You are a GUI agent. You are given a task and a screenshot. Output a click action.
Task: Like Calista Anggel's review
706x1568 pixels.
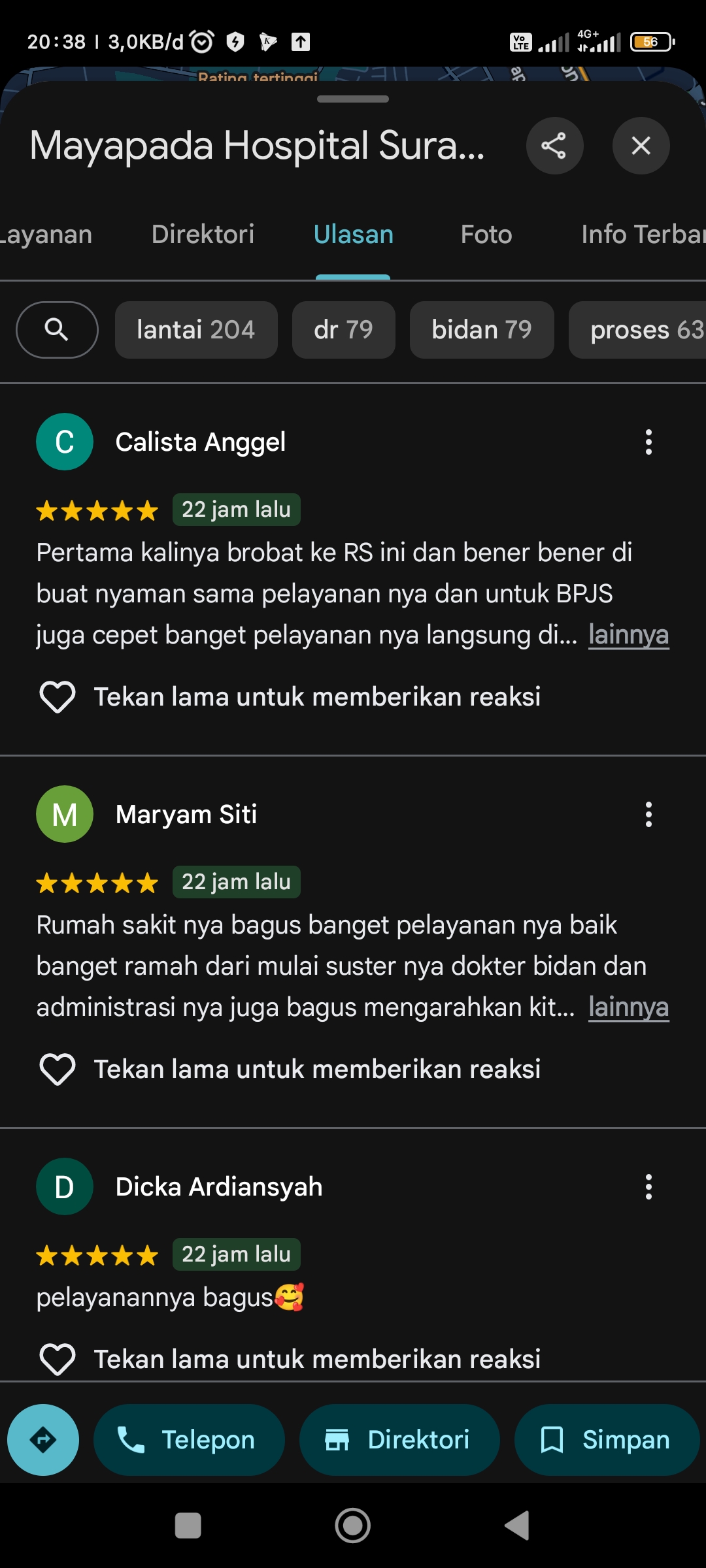[x=58, y=697]
